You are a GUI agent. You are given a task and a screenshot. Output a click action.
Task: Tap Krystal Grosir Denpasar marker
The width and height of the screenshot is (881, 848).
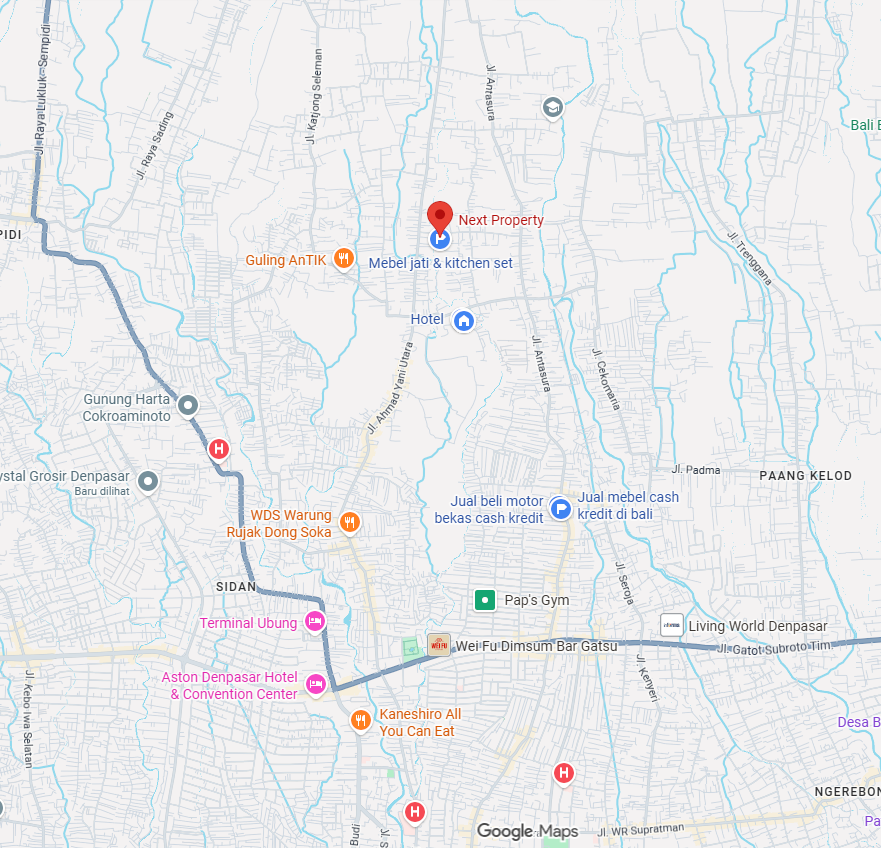(148, 482)
